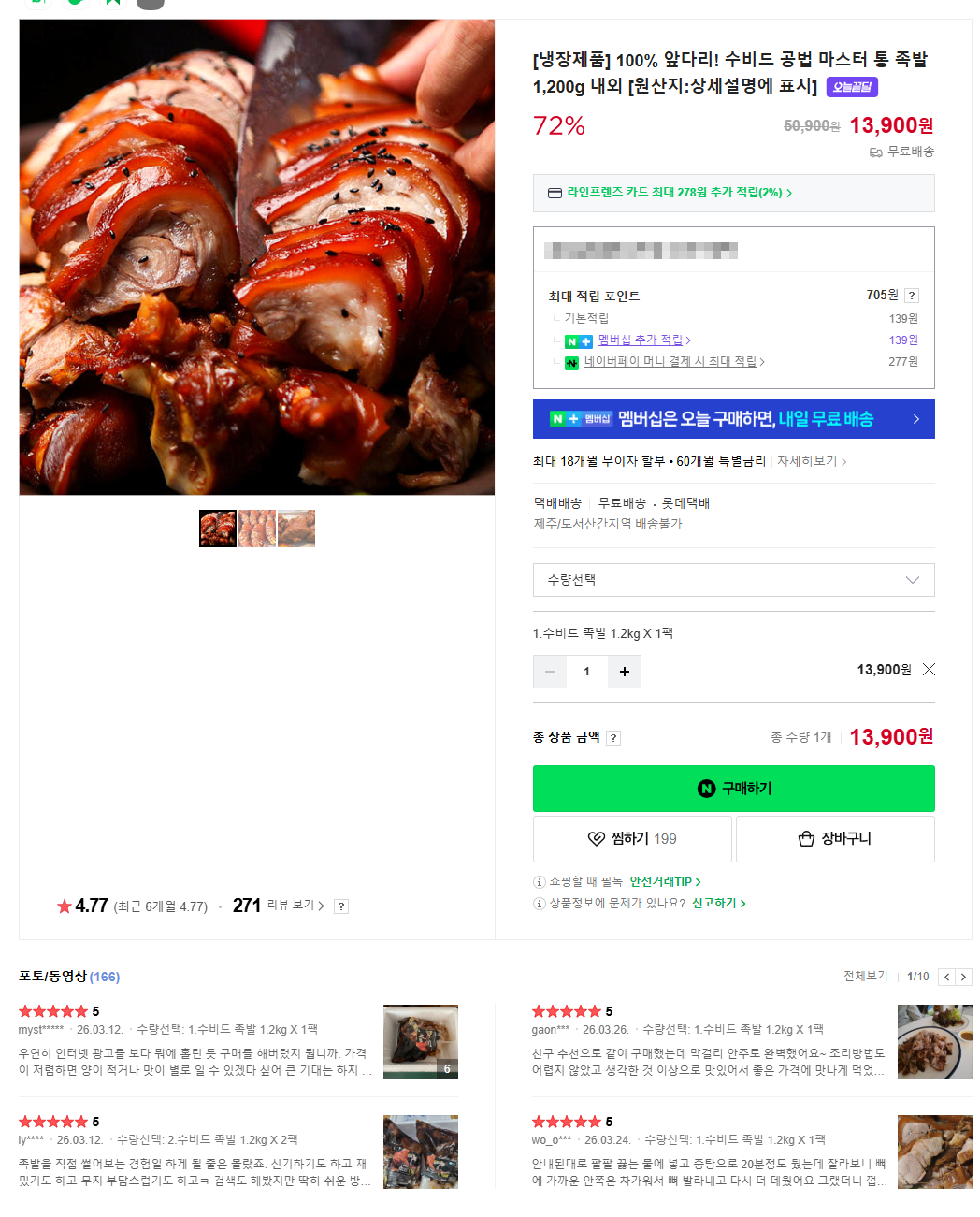The width and height of the screenshot is (980, 1217).
Task: Open 리뷰 보기 next to 271
Action: tap(295, 906)
